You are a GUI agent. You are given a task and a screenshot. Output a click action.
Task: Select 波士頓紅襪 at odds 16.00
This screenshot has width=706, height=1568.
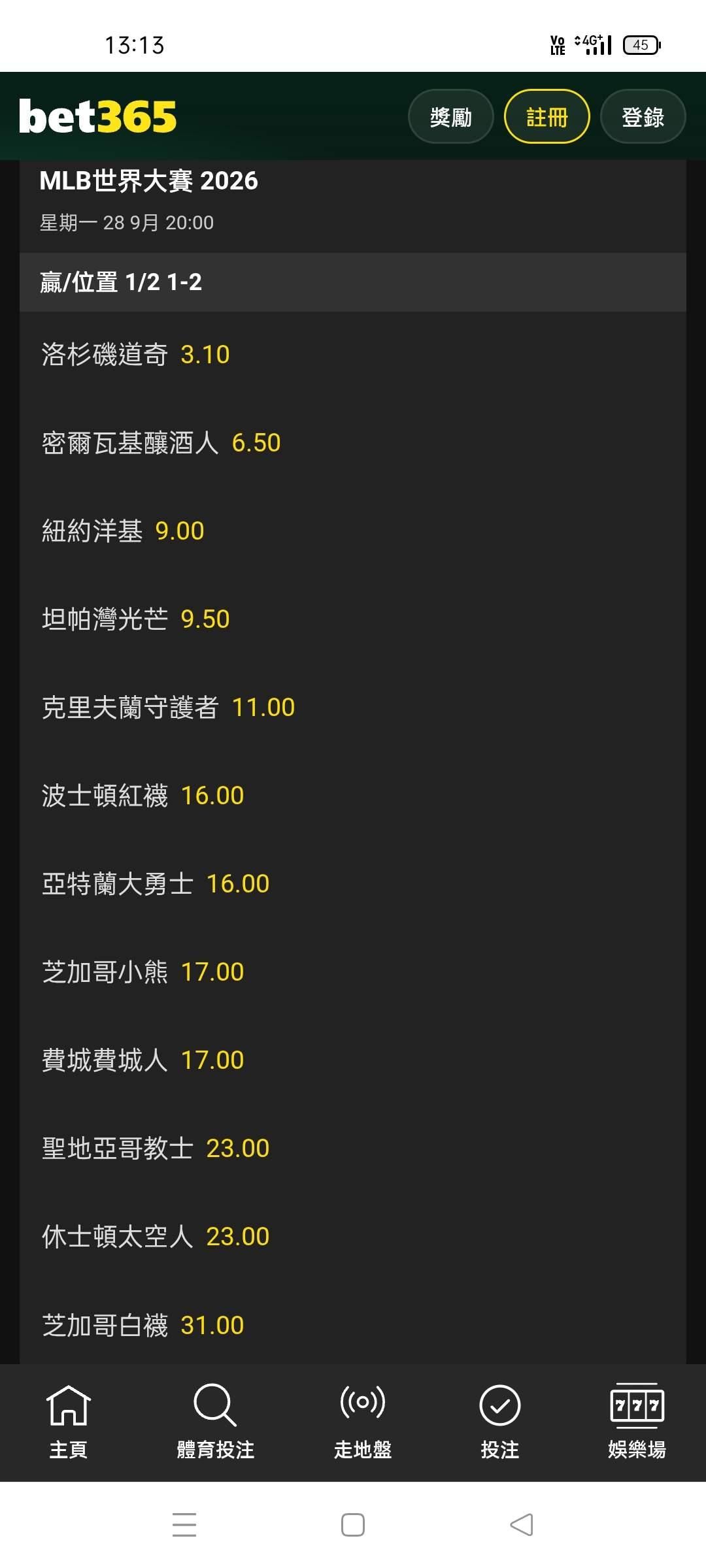pos(353,796)
